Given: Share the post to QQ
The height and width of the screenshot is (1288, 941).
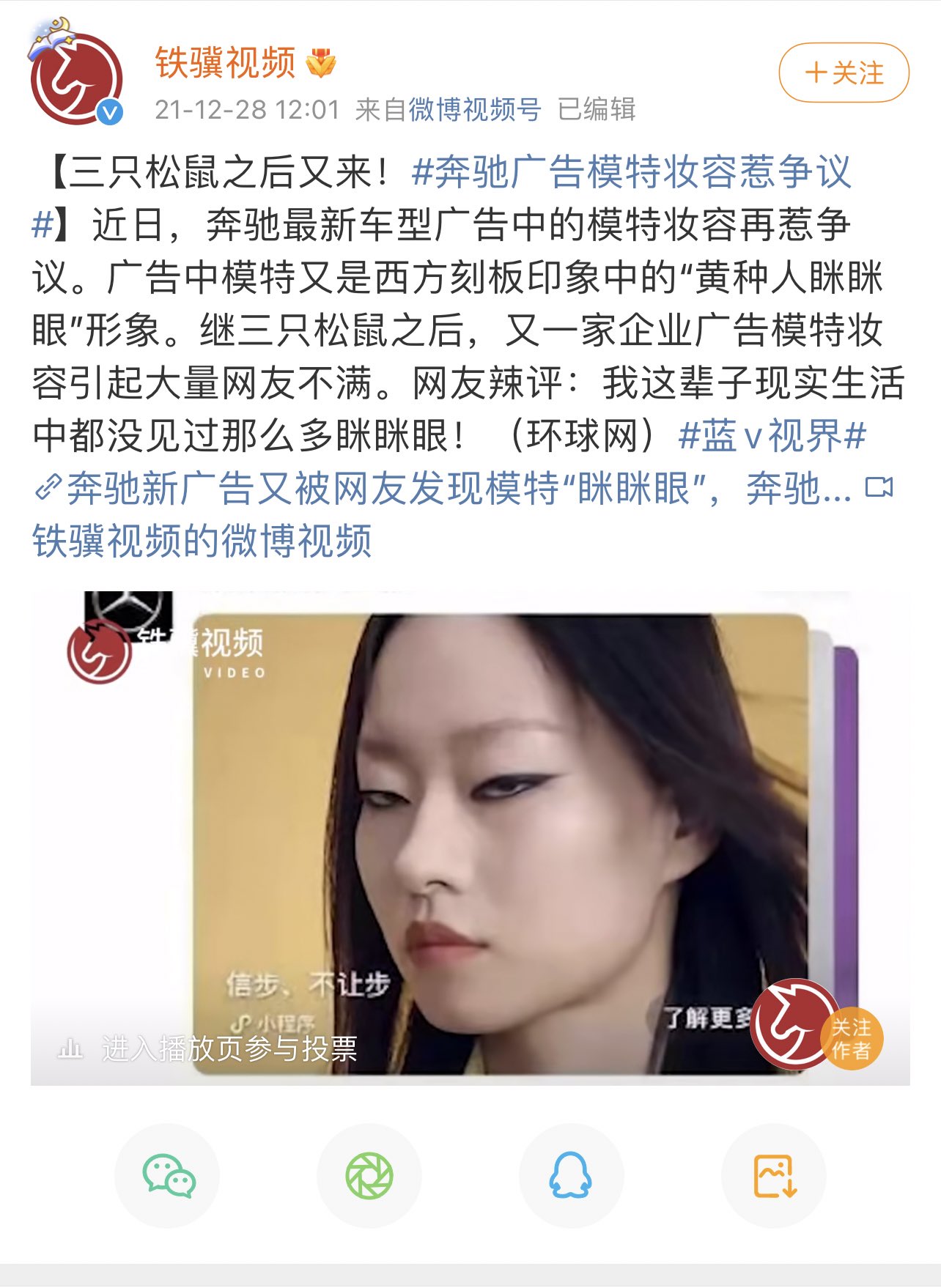Looking at the screenshot, I should click(x=571, y=1176).
